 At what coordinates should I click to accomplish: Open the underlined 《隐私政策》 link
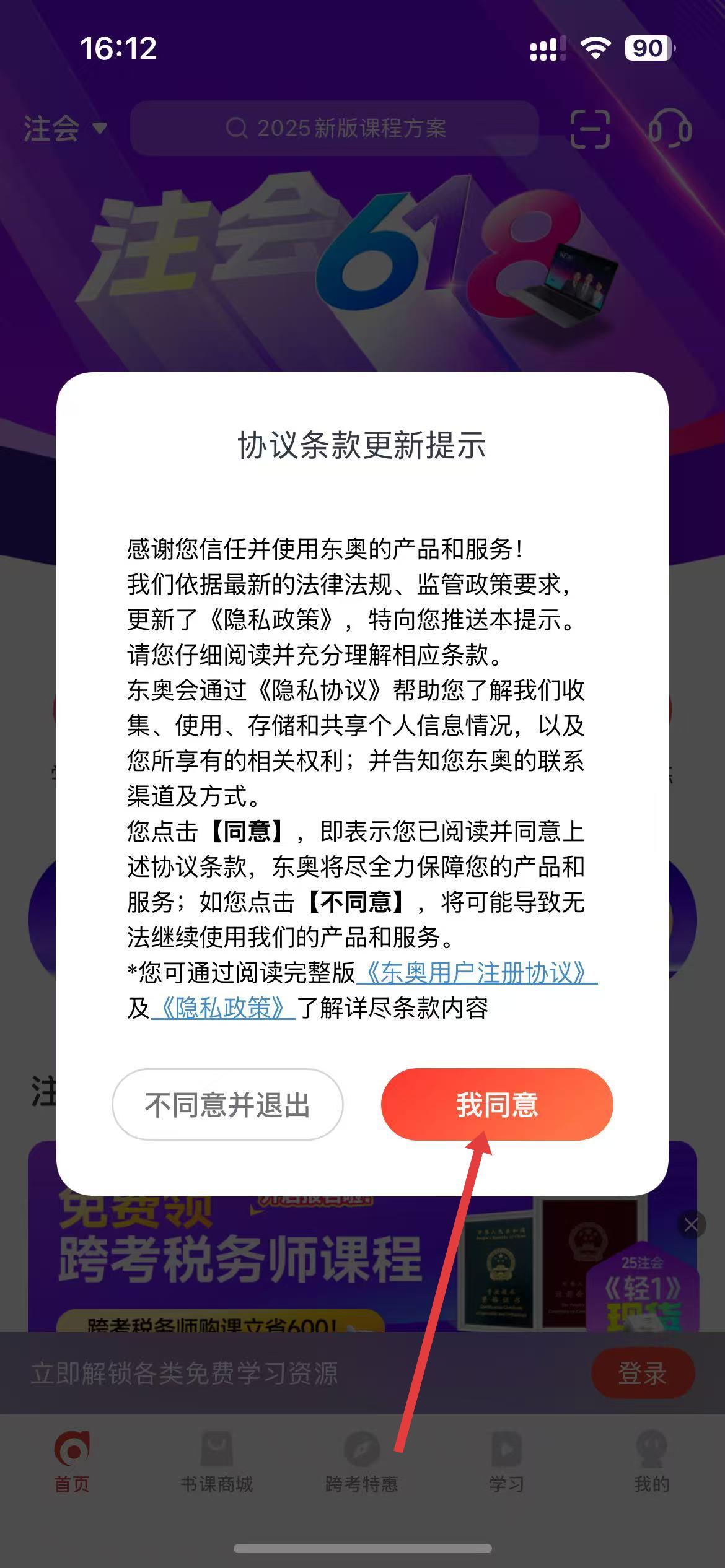pyautogui.click(x=223, y=1008)
